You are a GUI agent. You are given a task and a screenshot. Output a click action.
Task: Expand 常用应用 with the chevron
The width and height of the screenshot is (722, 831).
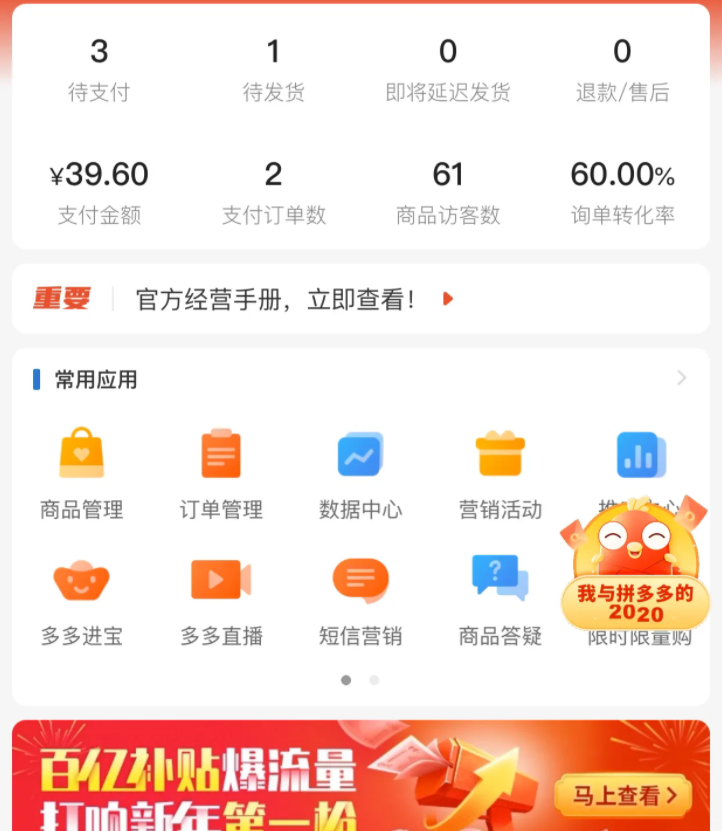[x=682, y=378]
